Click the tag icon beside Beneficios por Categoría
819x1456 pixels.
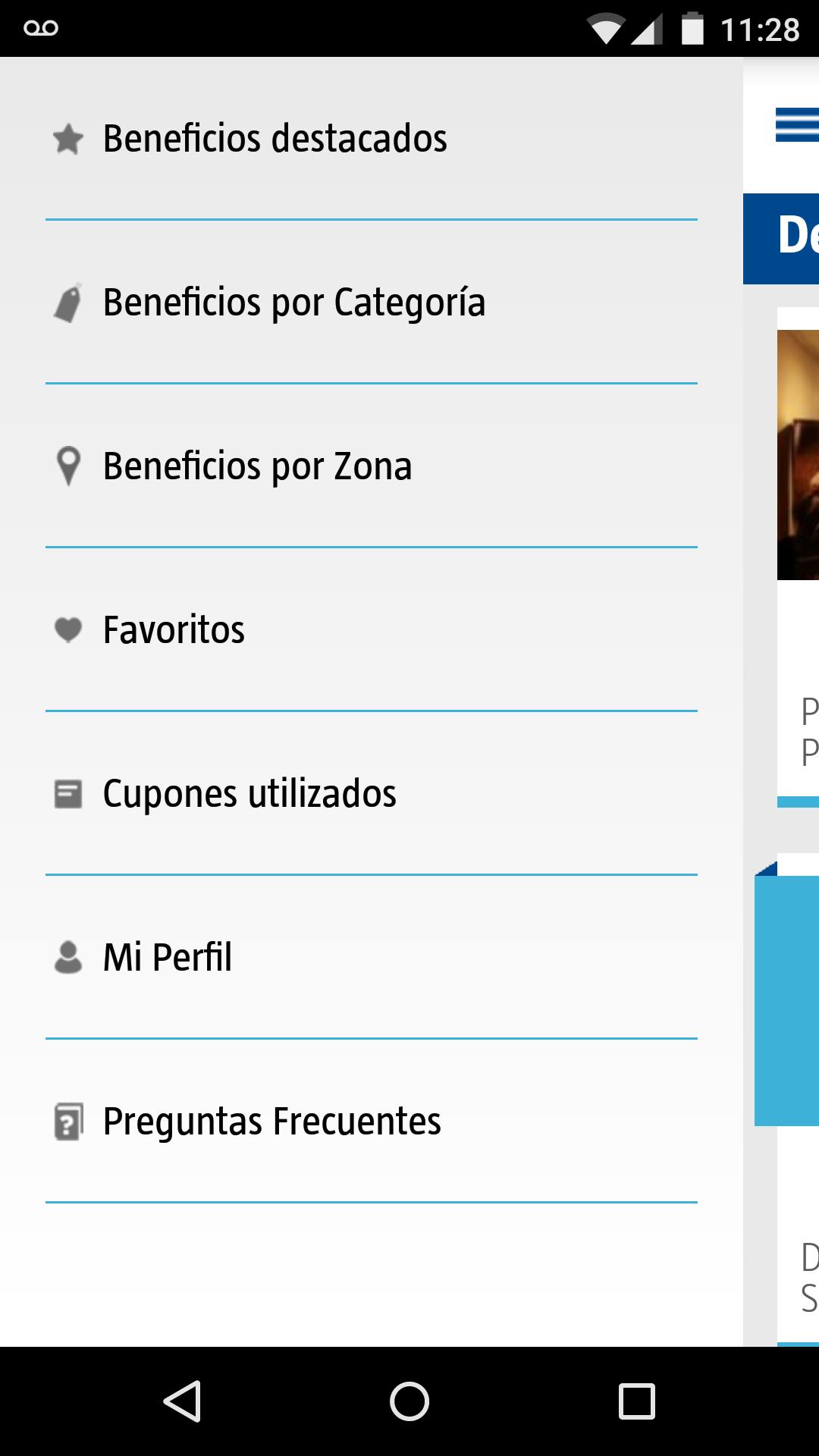[x=68, y=302]
